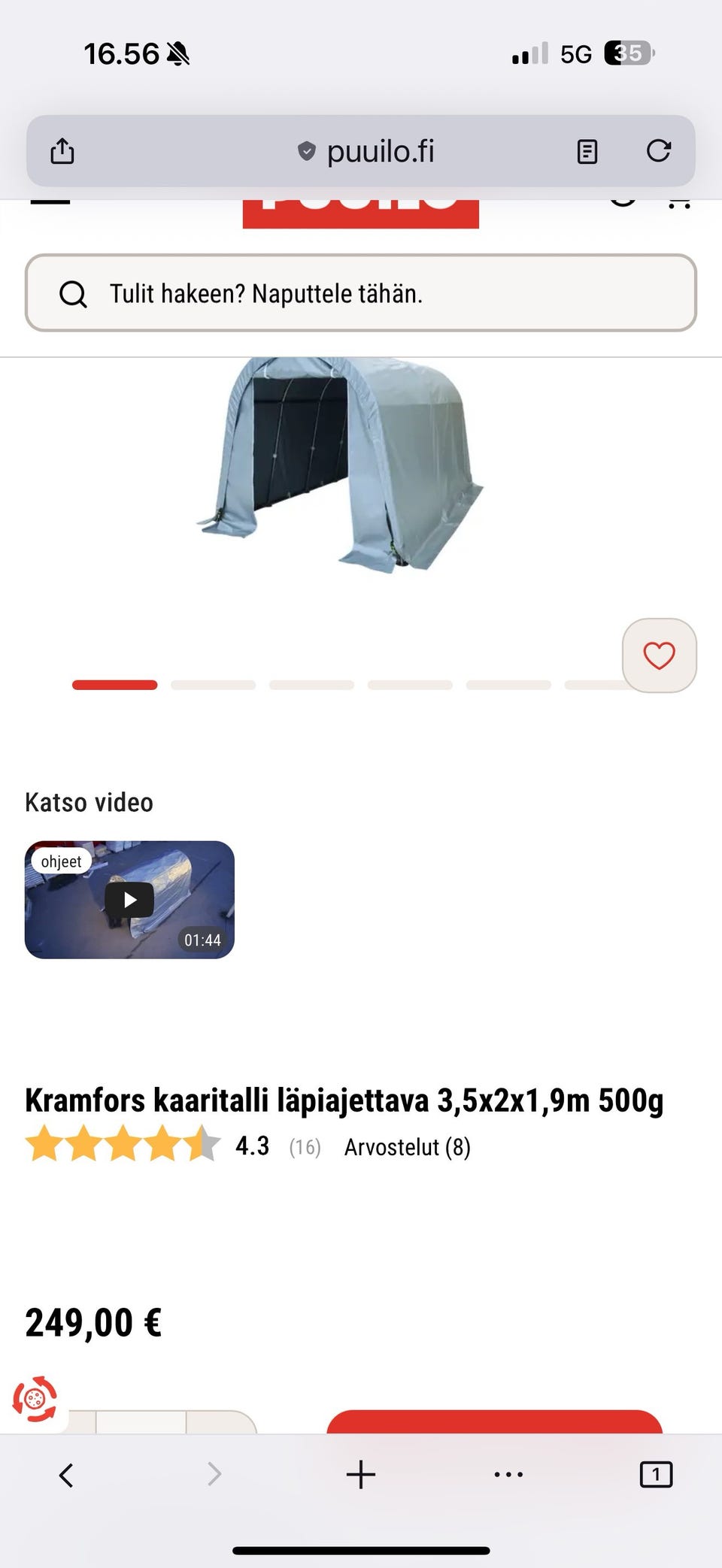Tap the share icon in the address bar
722x1568 pixels.
pyautogui.click(x=62, y=150)
